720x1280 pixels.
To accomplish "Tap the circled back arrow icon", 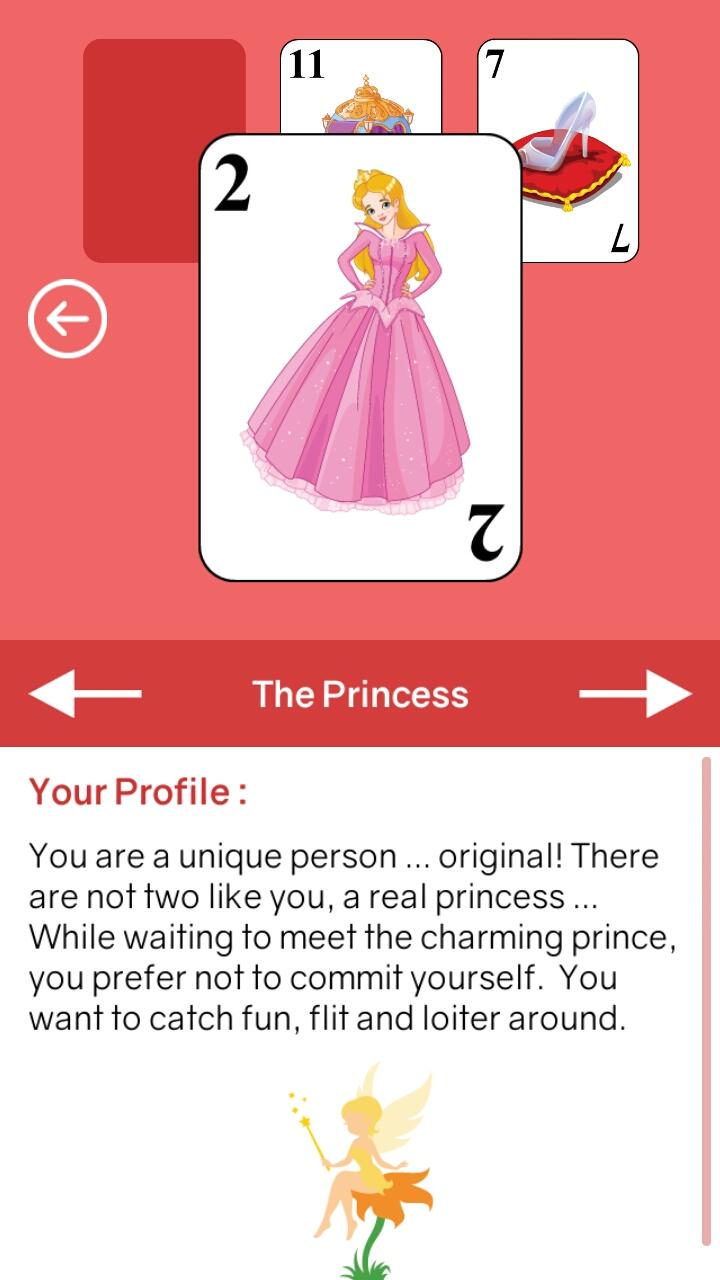I will tap(67, 319).
